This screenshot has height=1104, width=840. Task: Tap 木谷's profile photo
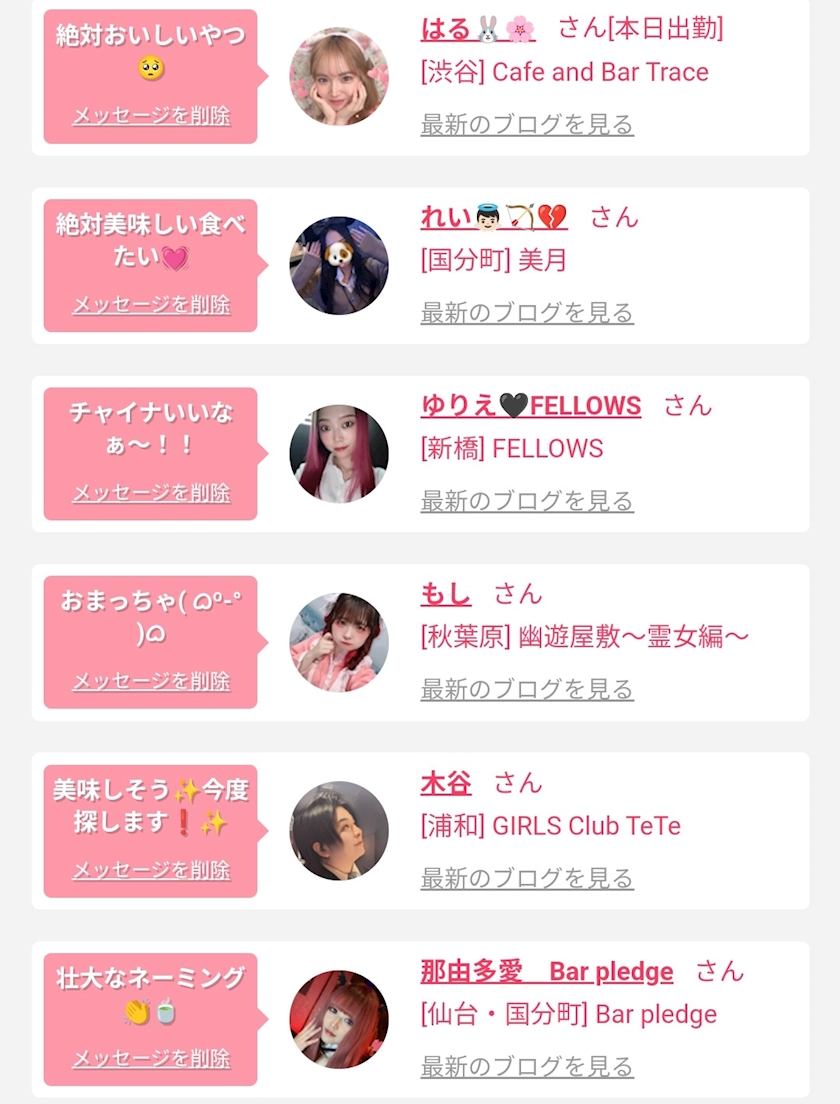tap(339, 831)
